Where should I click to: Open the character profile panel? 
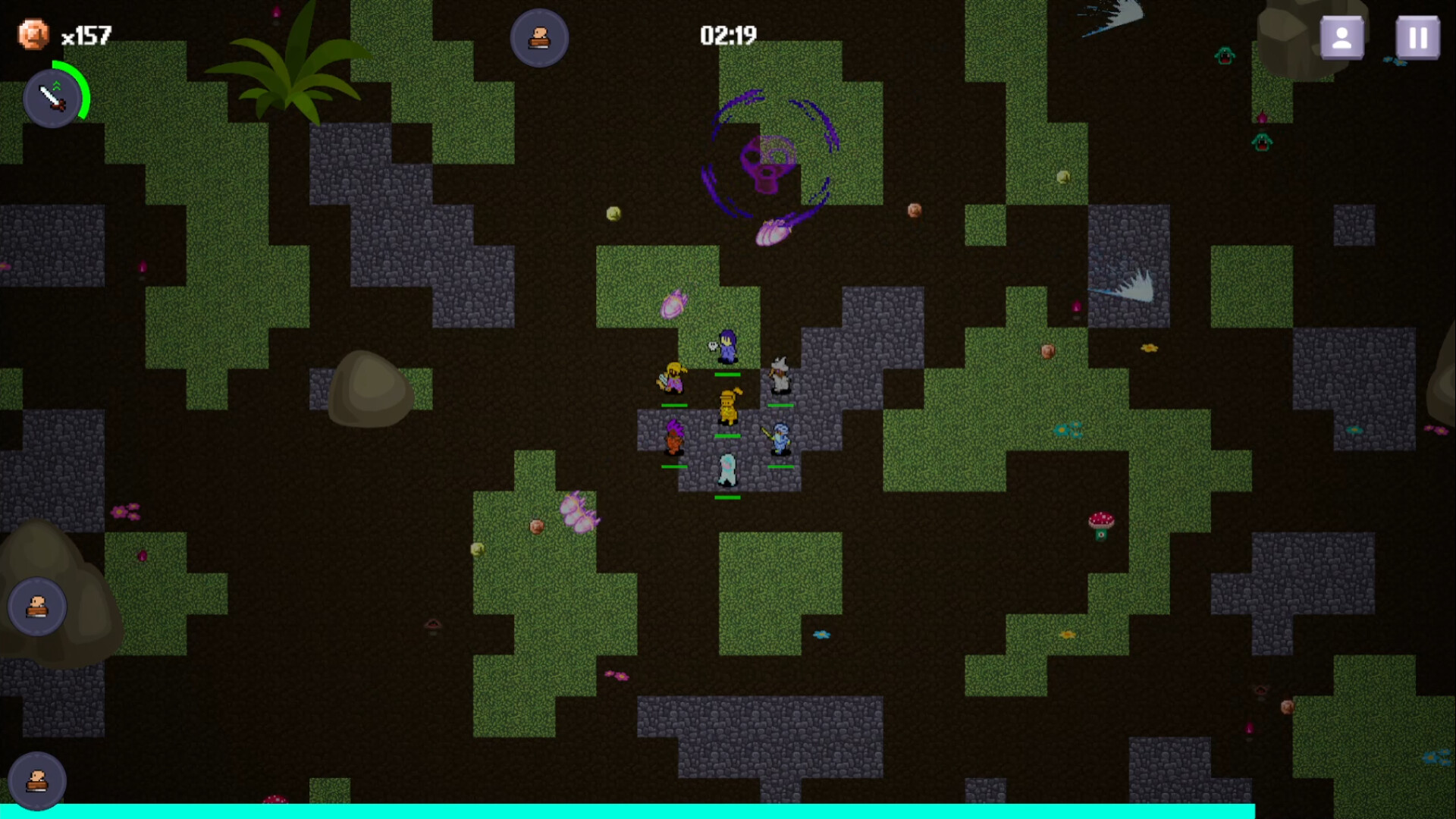point(1341,38)
